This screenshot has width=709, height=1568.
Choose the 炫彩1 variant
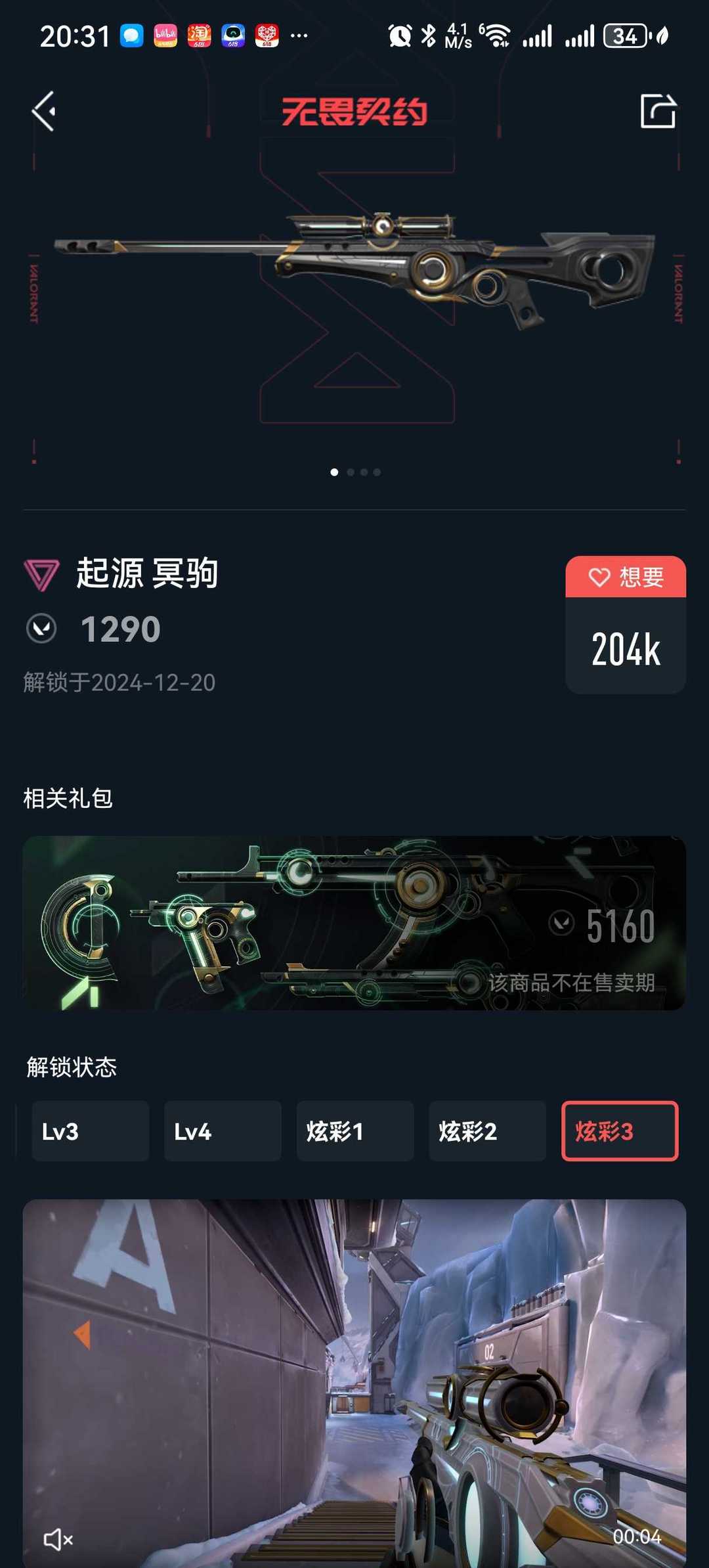tap(355, 1131)
